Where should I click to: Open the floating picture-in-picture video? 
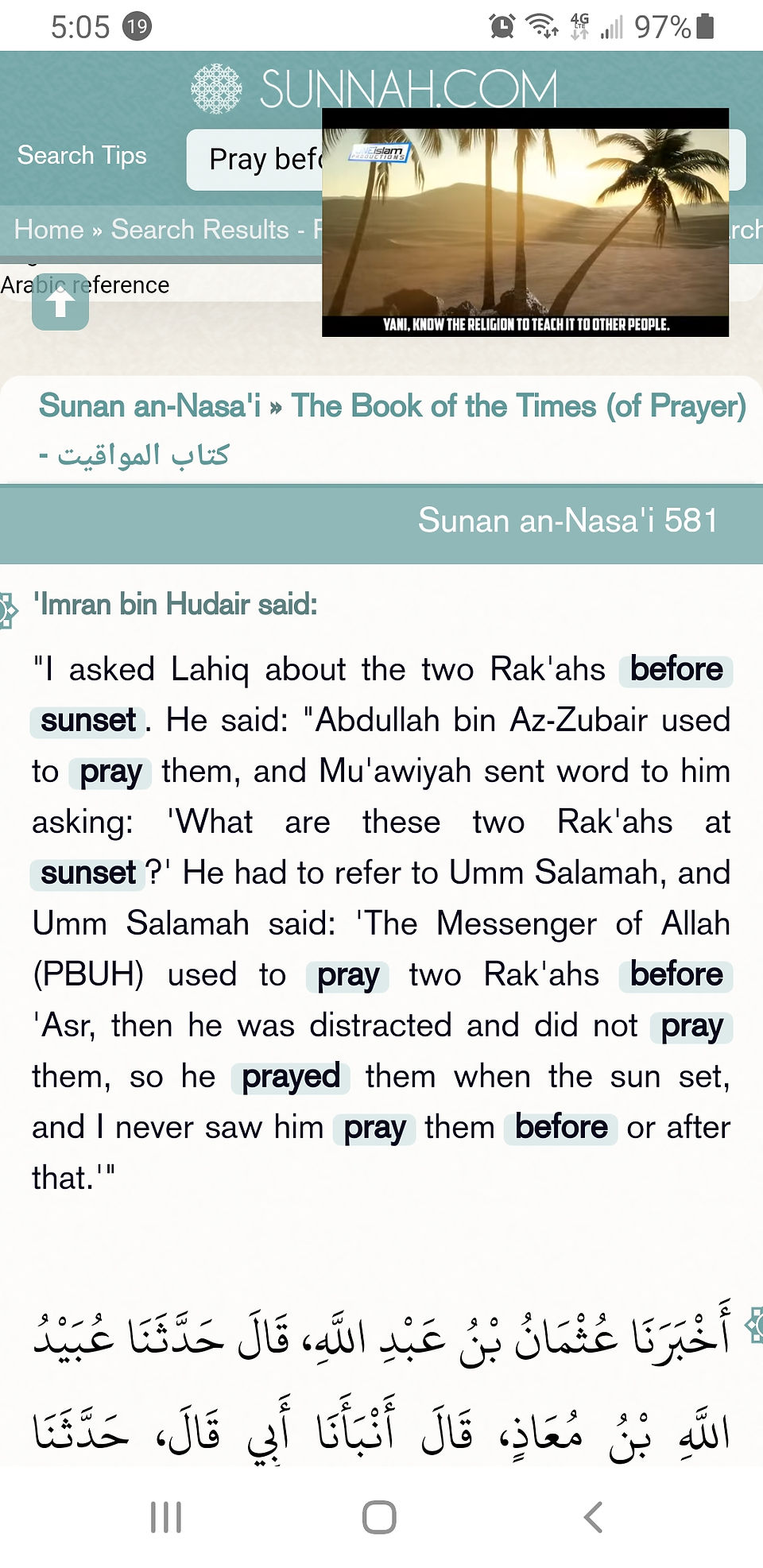pyautogui.click(x=525, y=223)
